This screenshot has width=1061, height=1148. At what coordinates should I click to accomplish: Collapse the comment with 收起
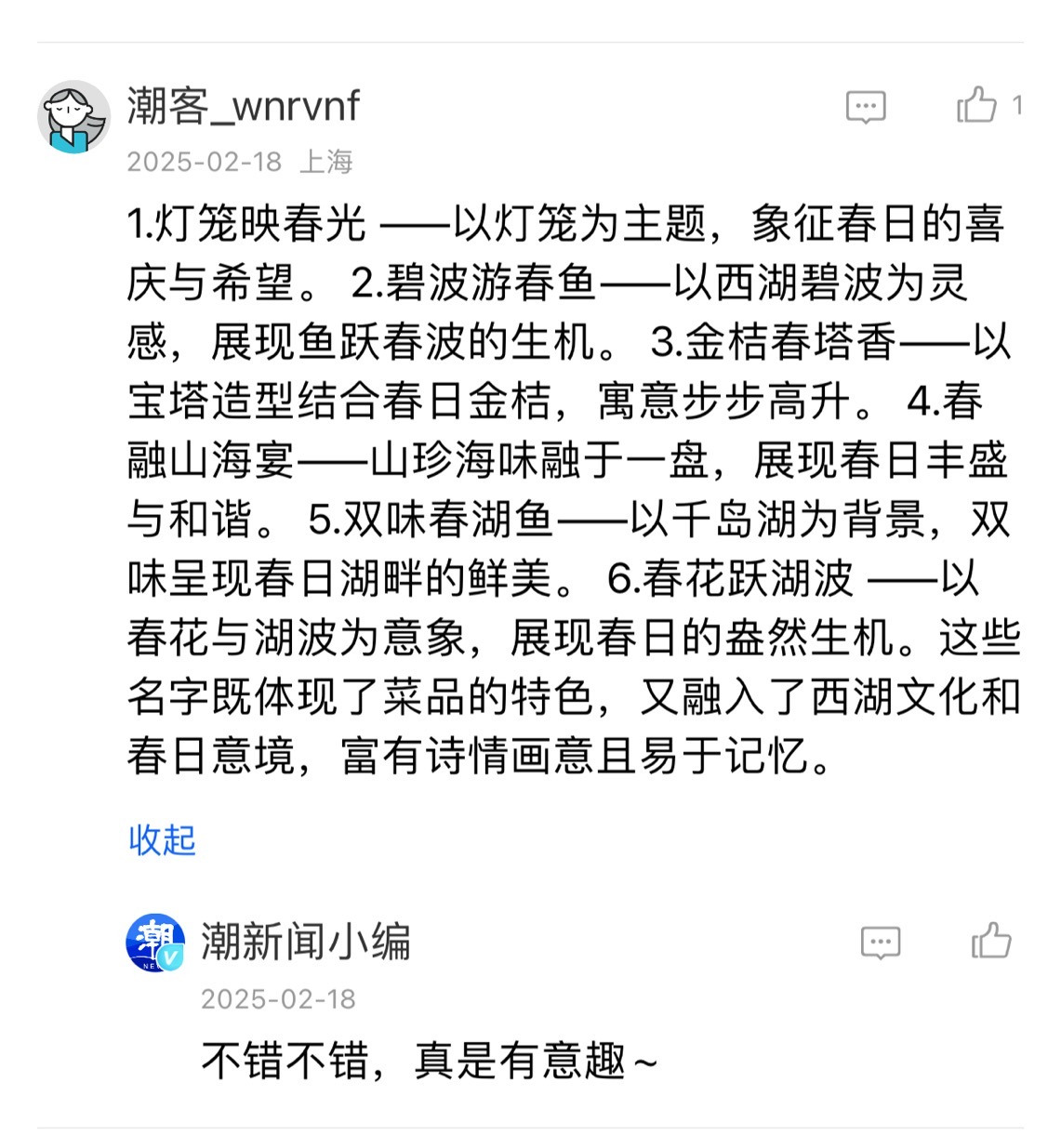162,839
